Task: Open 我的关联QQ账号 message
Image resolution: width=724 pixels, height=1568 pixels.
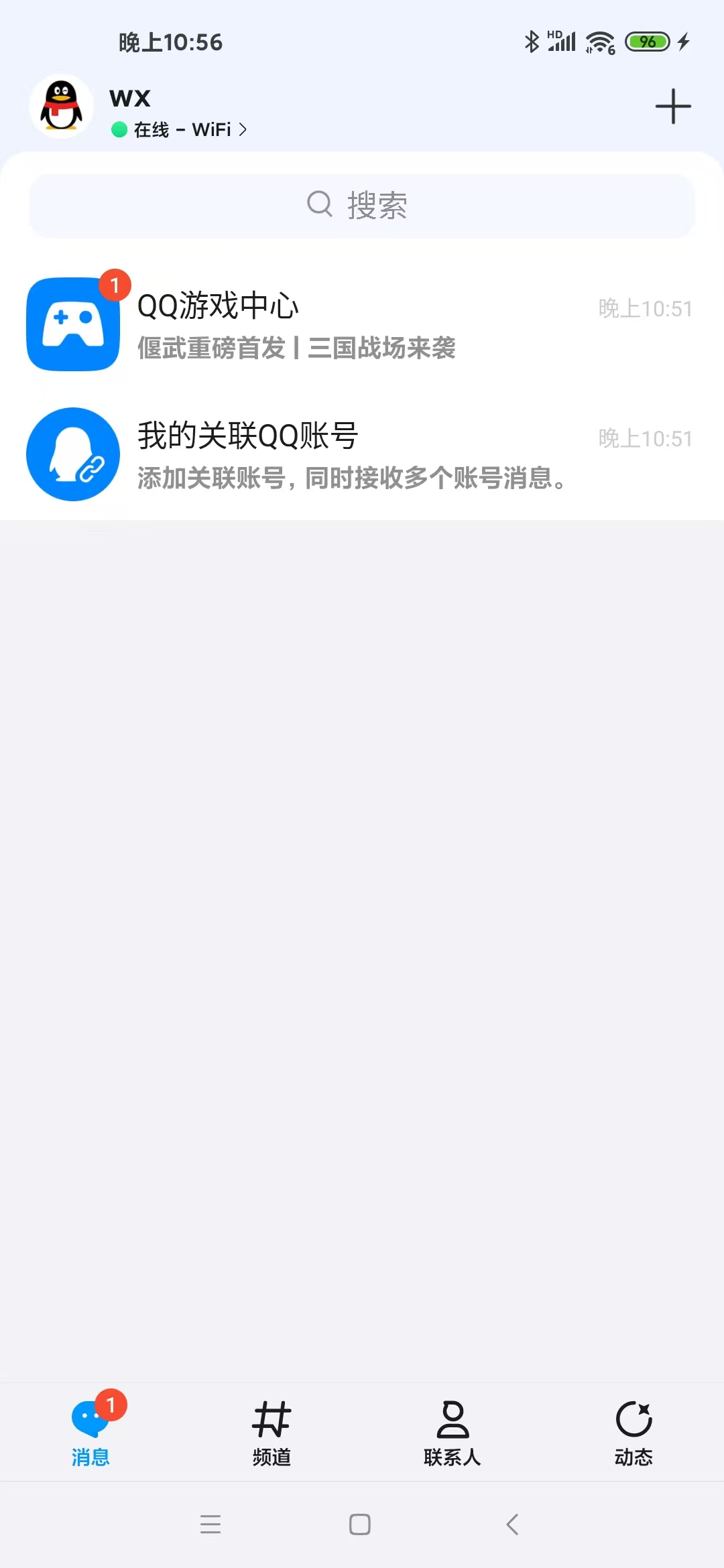Action: [362, 455]
